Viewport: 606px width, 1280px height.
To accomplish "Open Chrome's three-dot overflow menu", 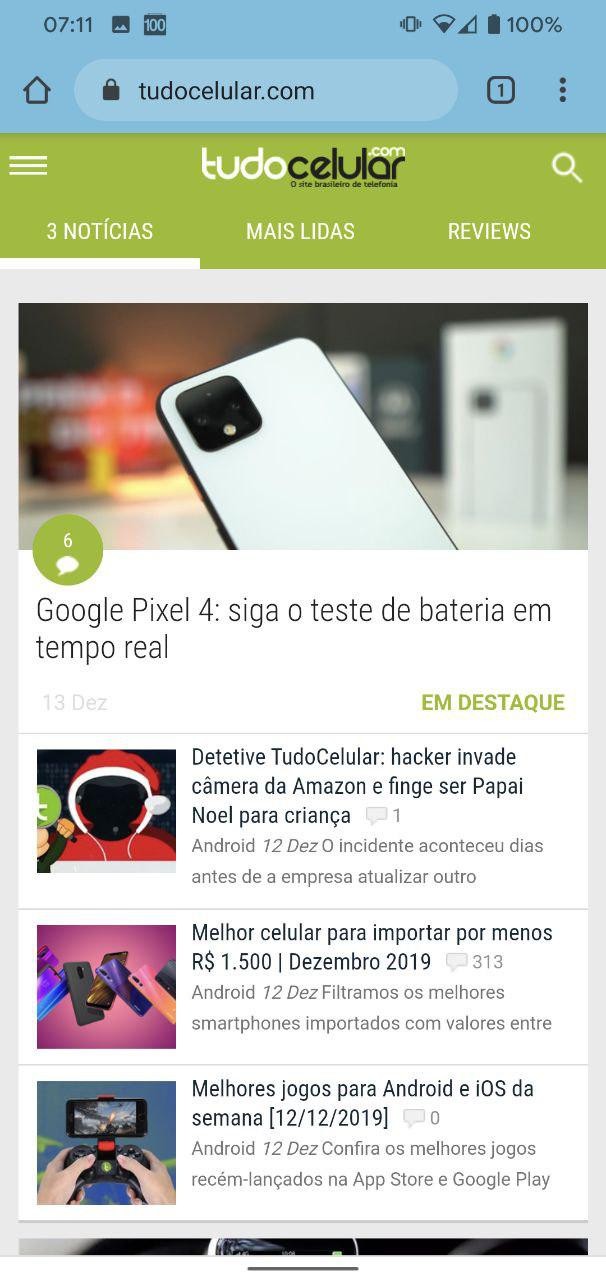I will point(562,91).
